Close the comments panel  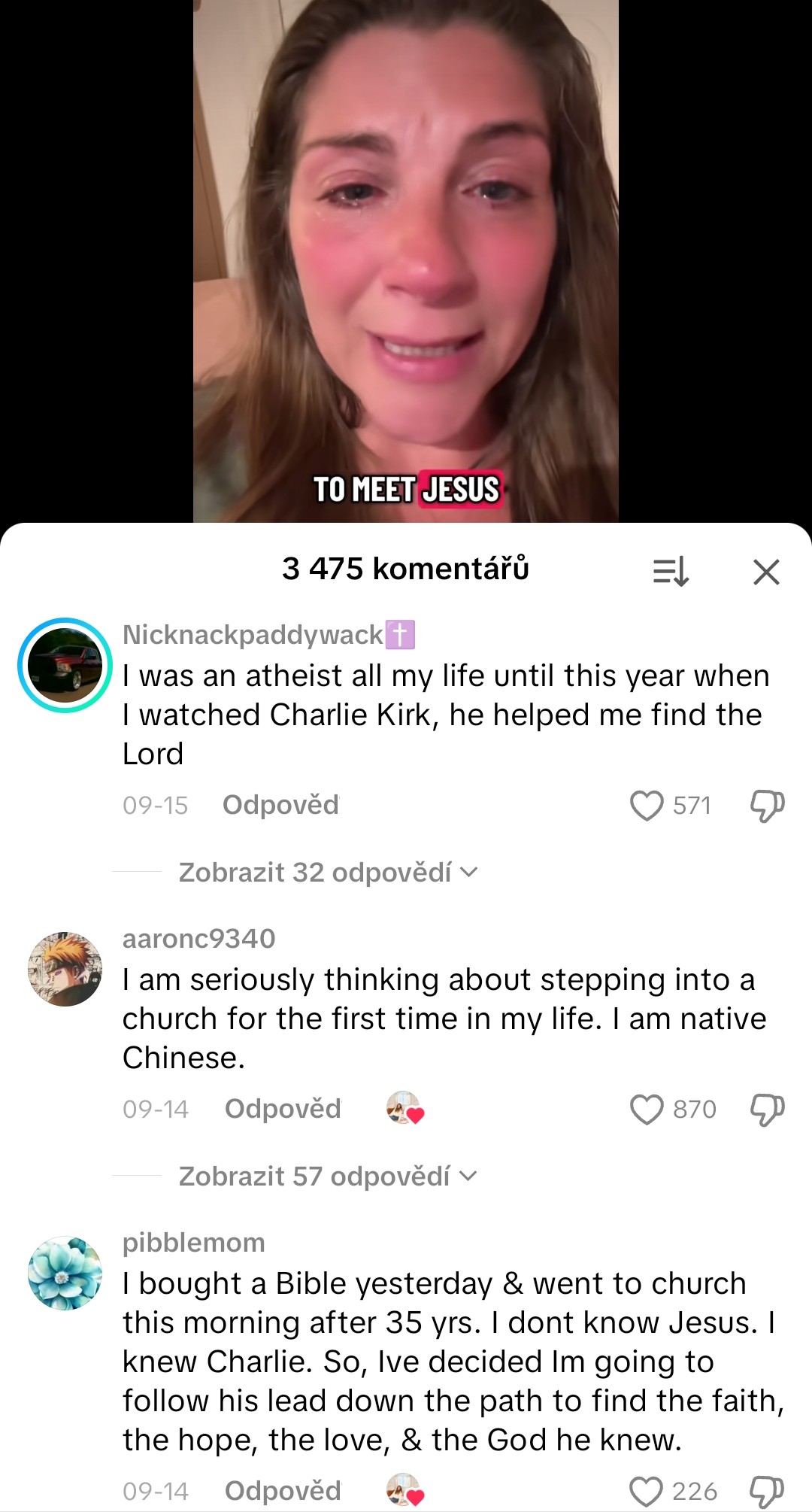coord(766,572)
